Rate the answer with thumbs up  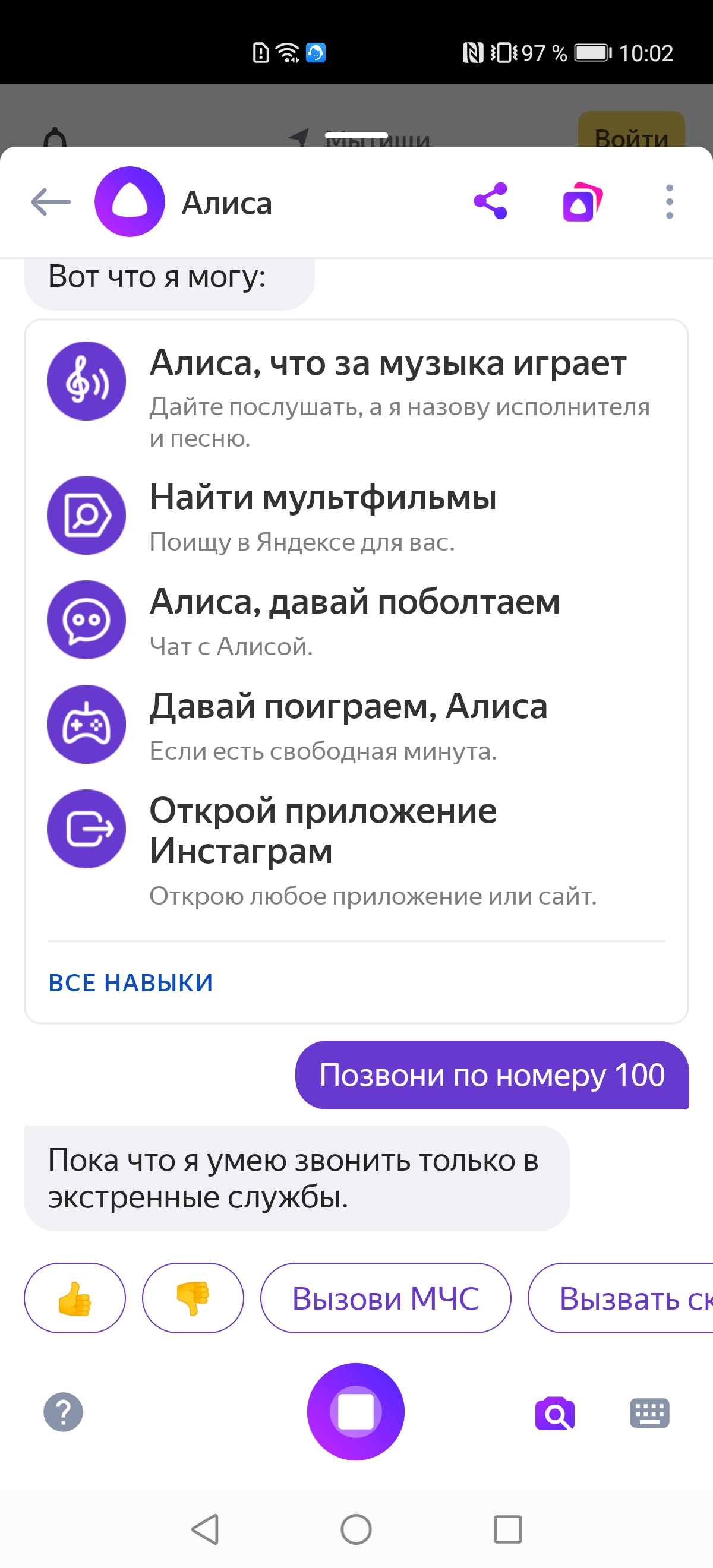75,1299
